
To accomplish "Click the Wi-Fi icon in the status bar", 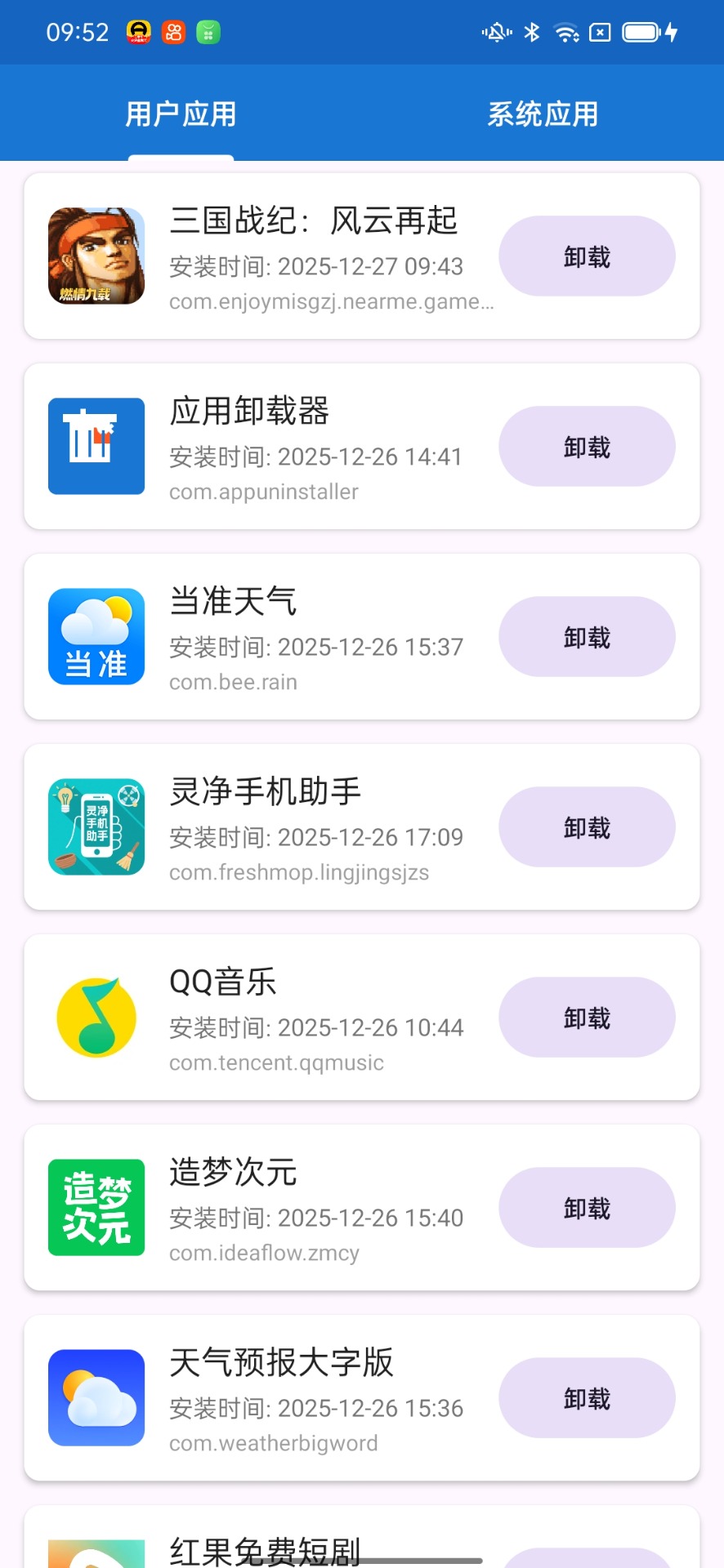I will click(565, 31).
